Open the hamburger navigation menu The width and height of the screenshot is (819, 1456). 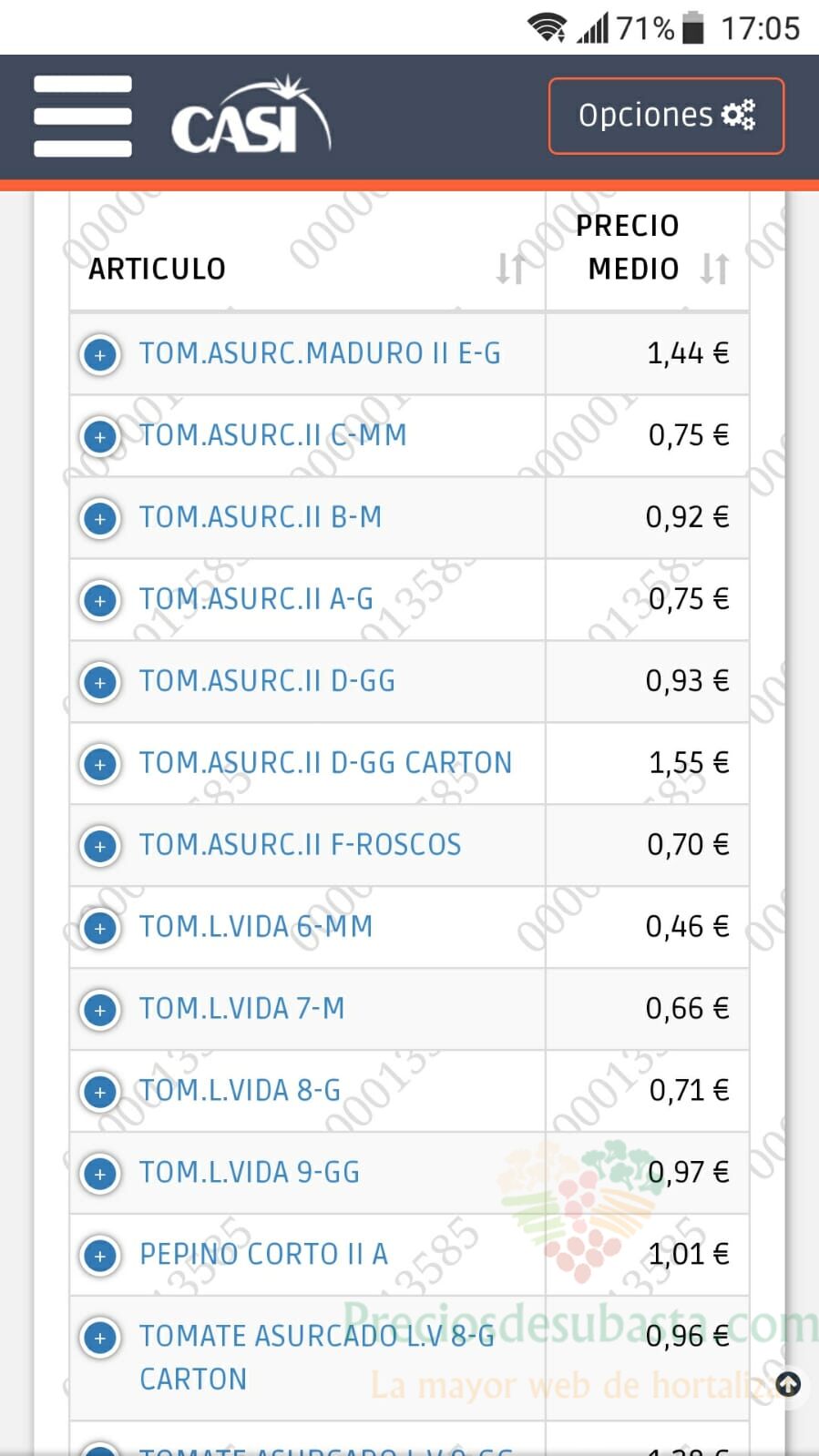click(83, 117)
